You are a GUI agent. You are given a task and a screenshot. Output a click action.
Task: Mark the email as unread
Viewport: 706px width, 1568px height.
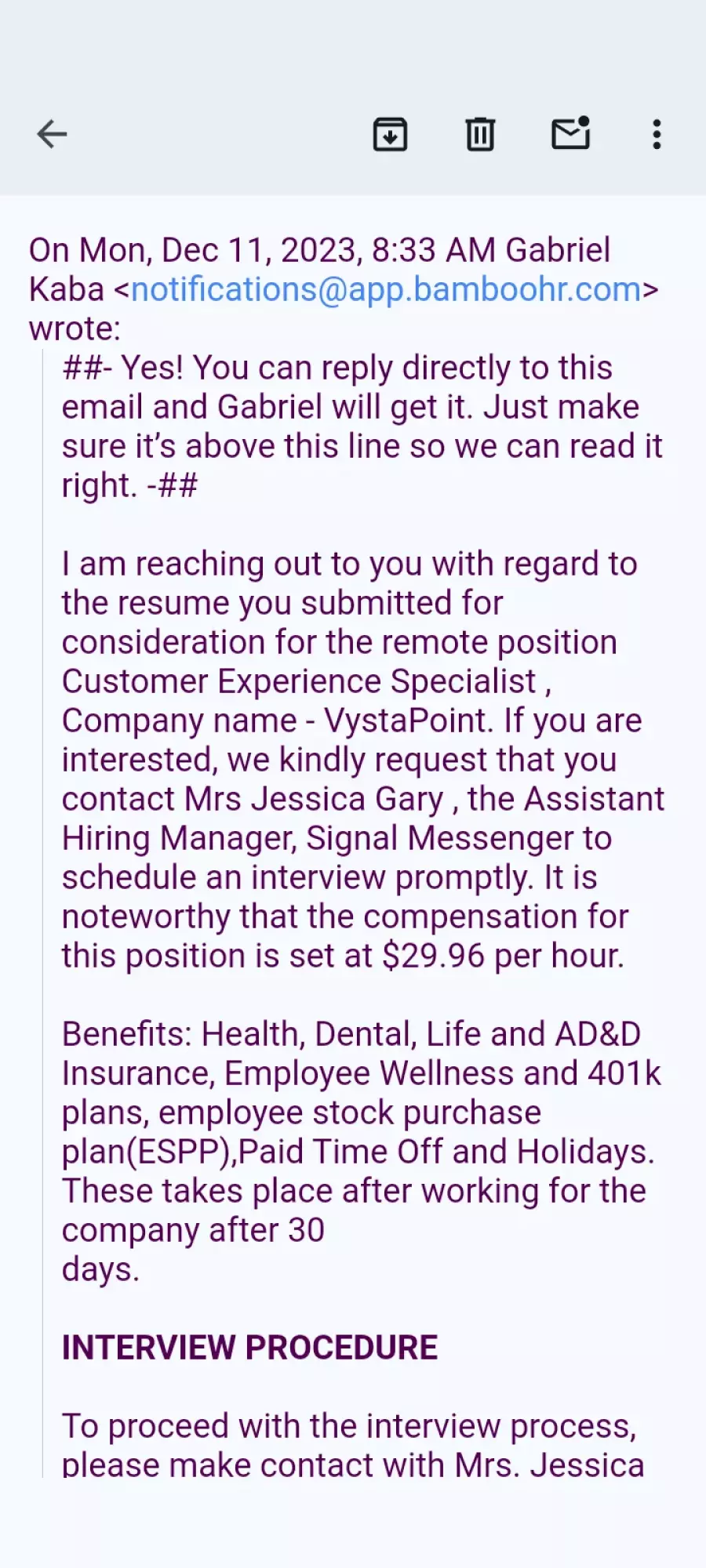(571, 133)
